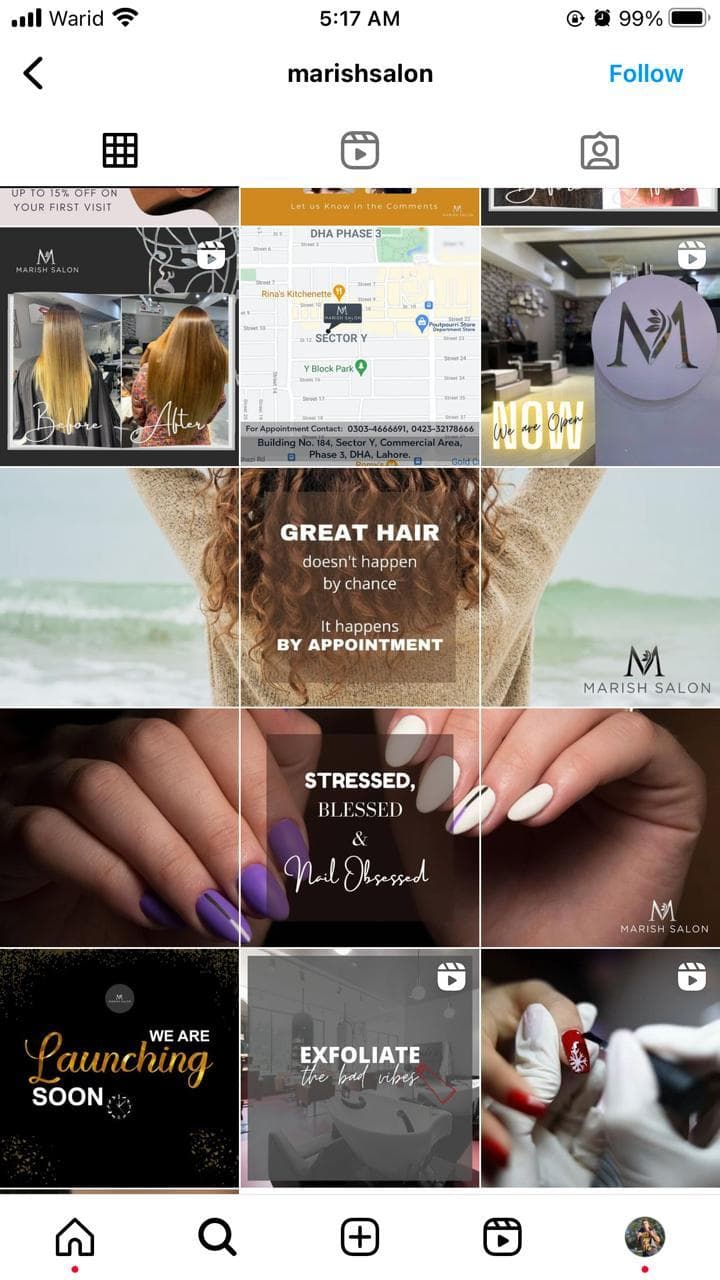Create a new post

(x=360, y=1237)
